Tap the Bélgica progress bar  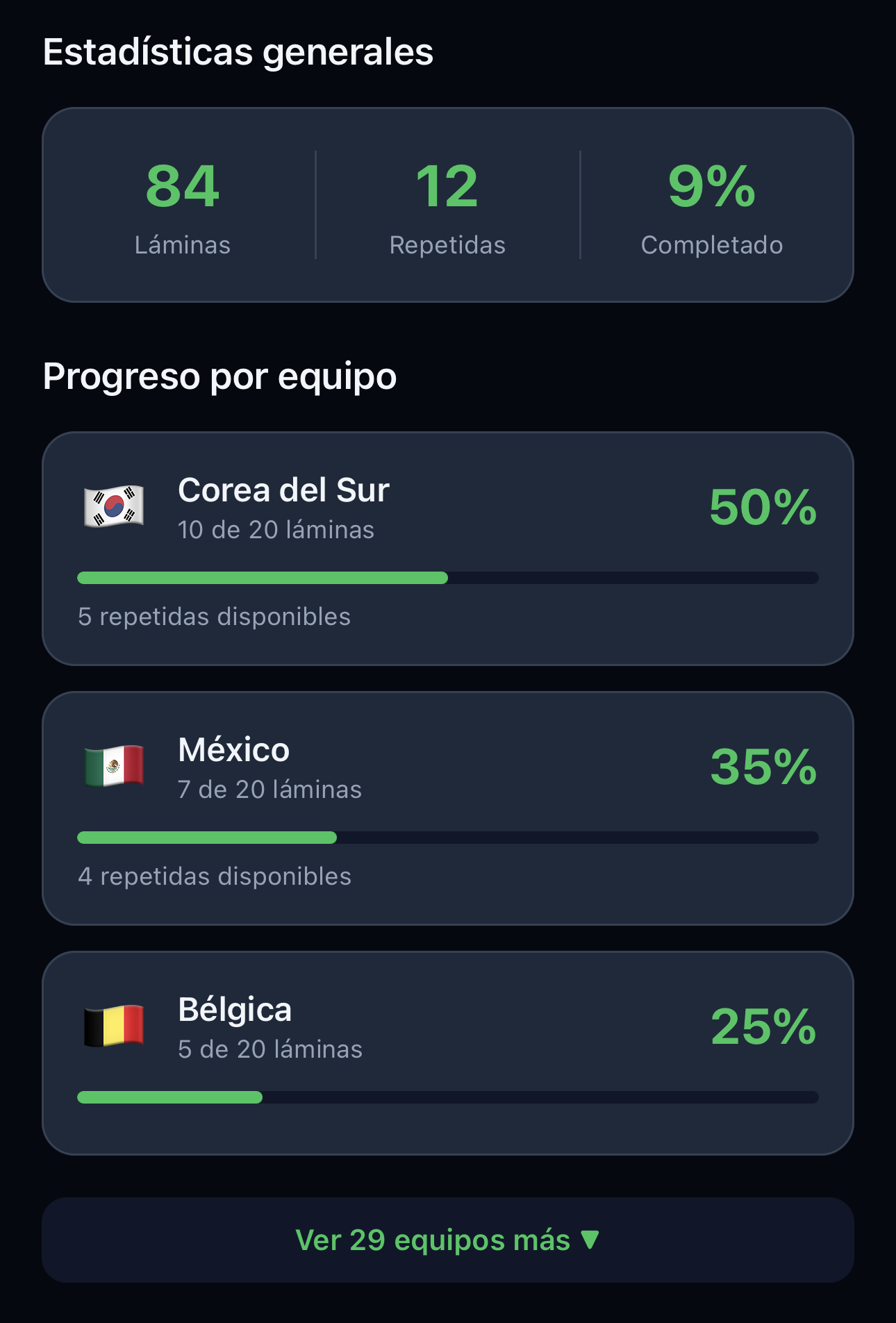tap(448, 1097)
